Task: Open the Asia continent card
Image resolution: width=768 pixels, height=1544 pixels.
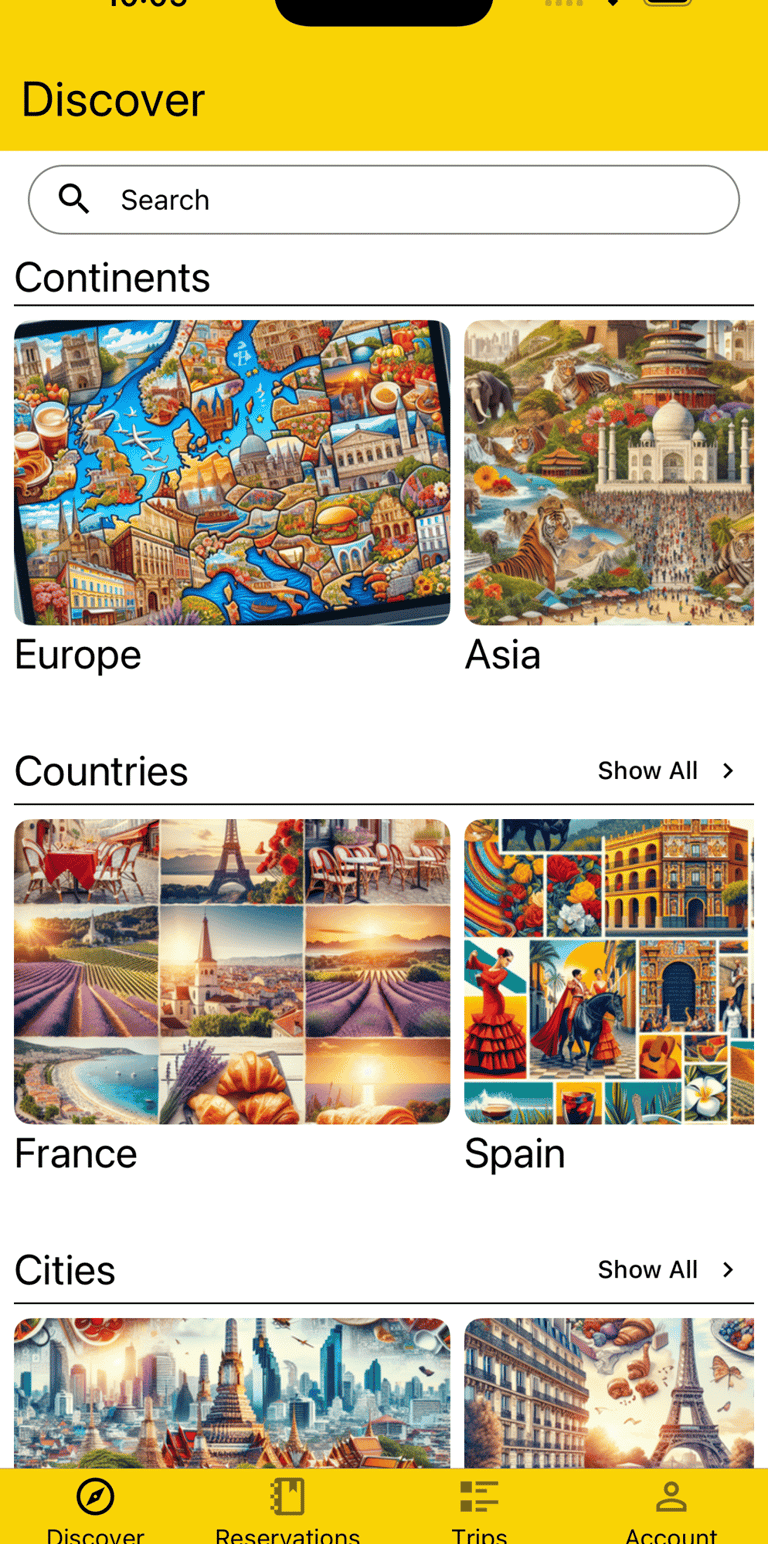Action: click(610, 471)
